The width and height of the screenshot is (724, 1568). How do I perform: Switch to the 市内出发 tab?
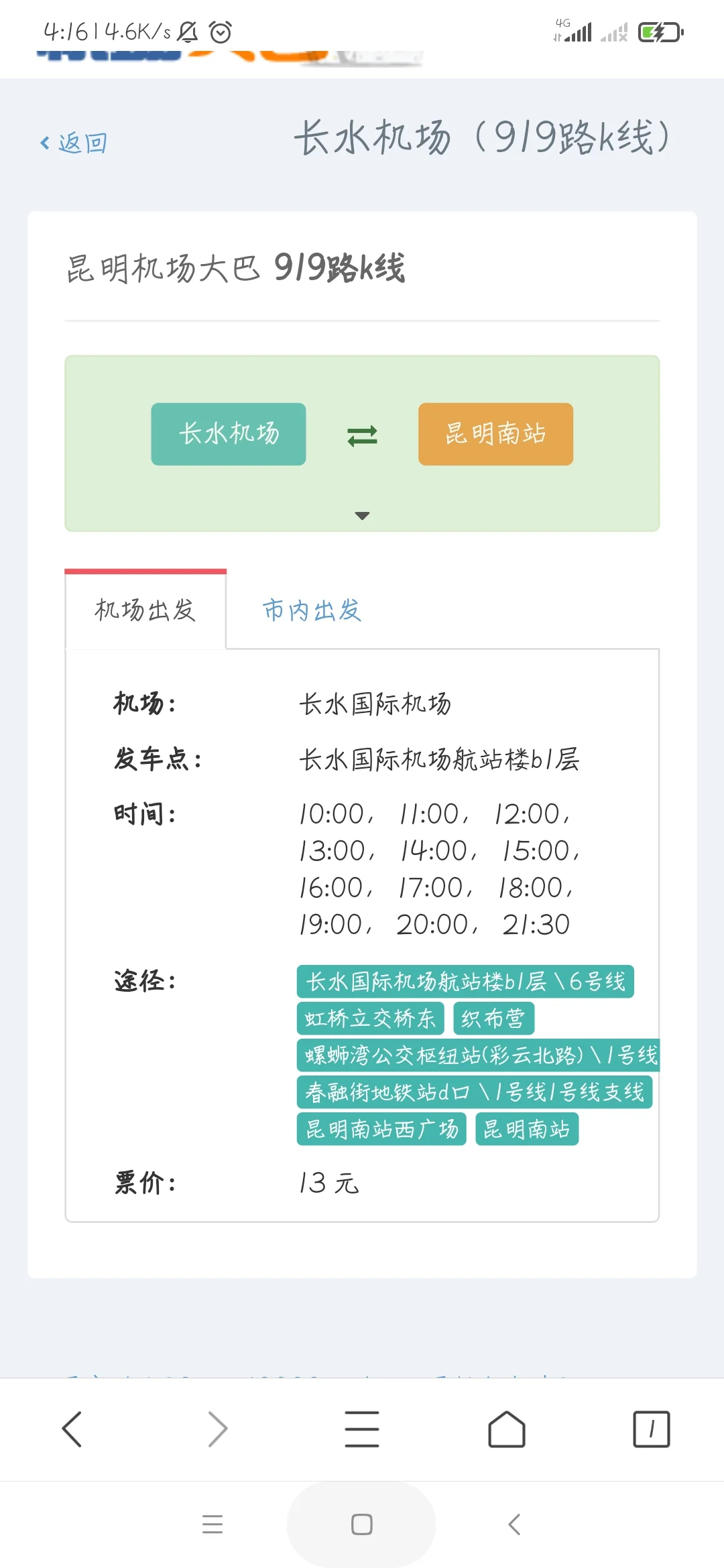[x=312, y=610]
